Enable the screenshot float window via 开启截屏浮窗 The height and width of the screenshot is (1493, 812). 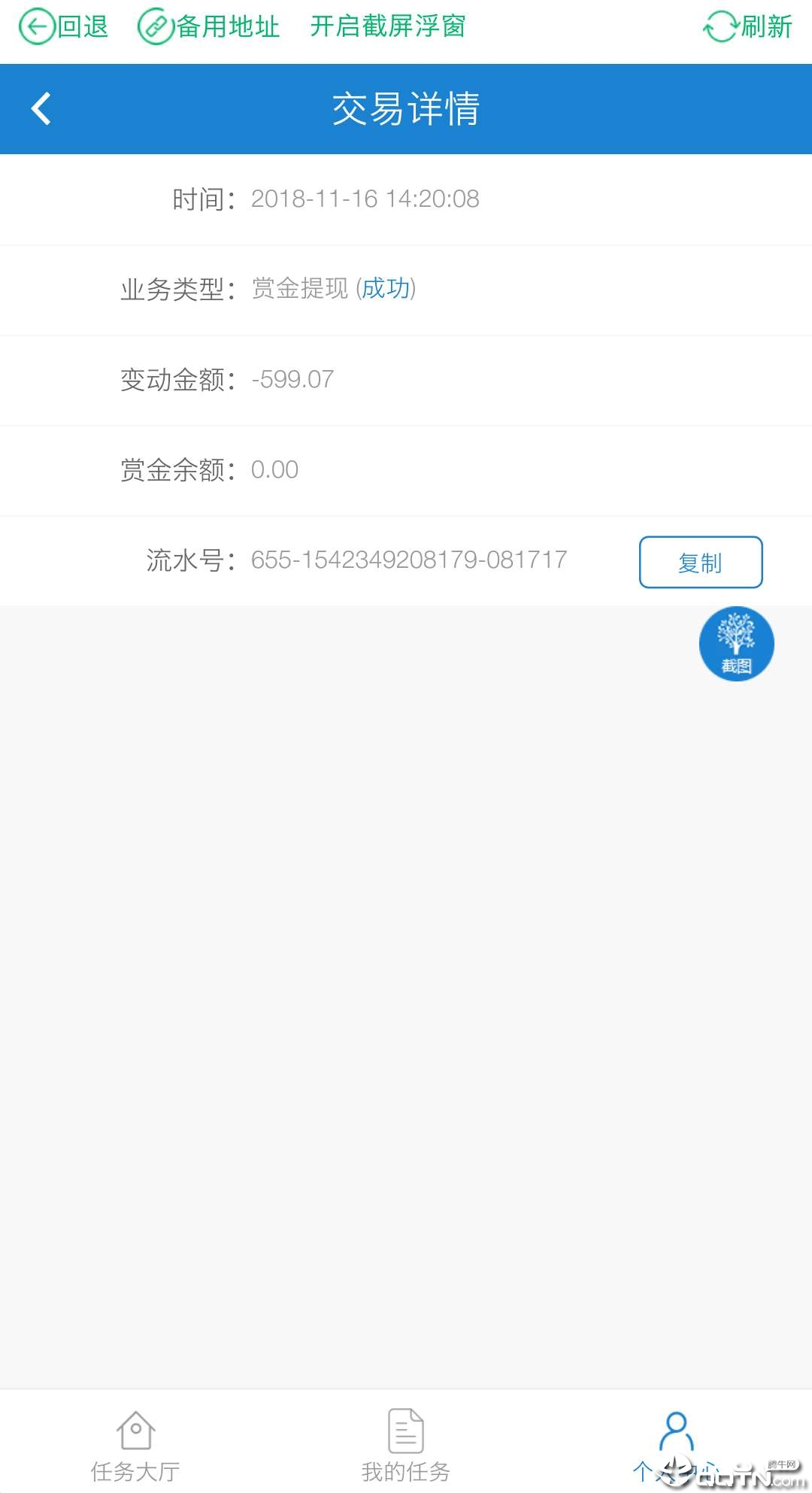click(x=389, y=26)
